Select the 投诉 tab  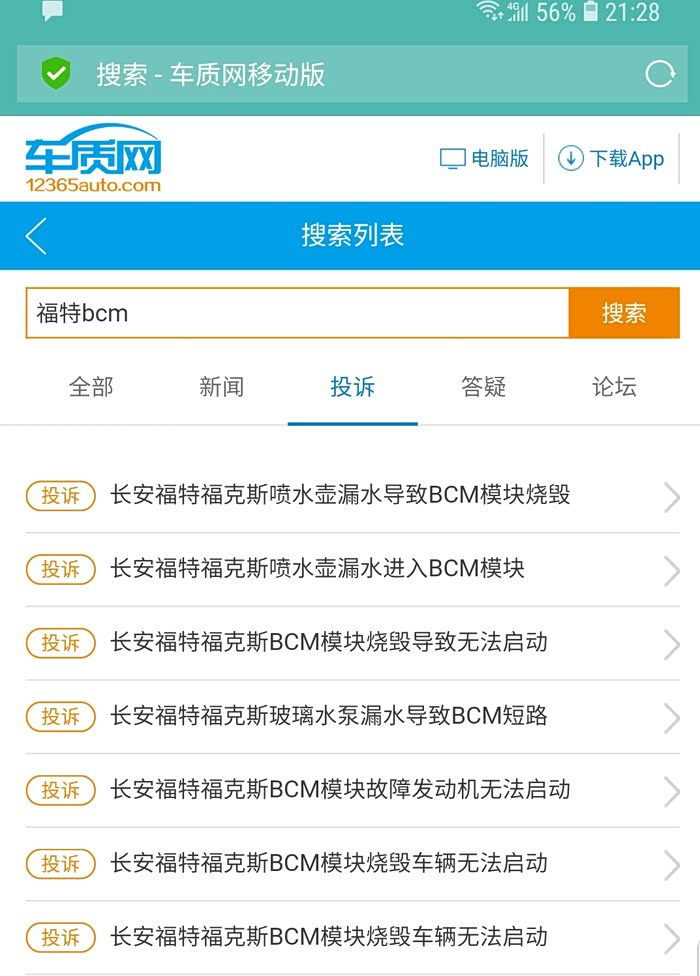coord(352,387)
